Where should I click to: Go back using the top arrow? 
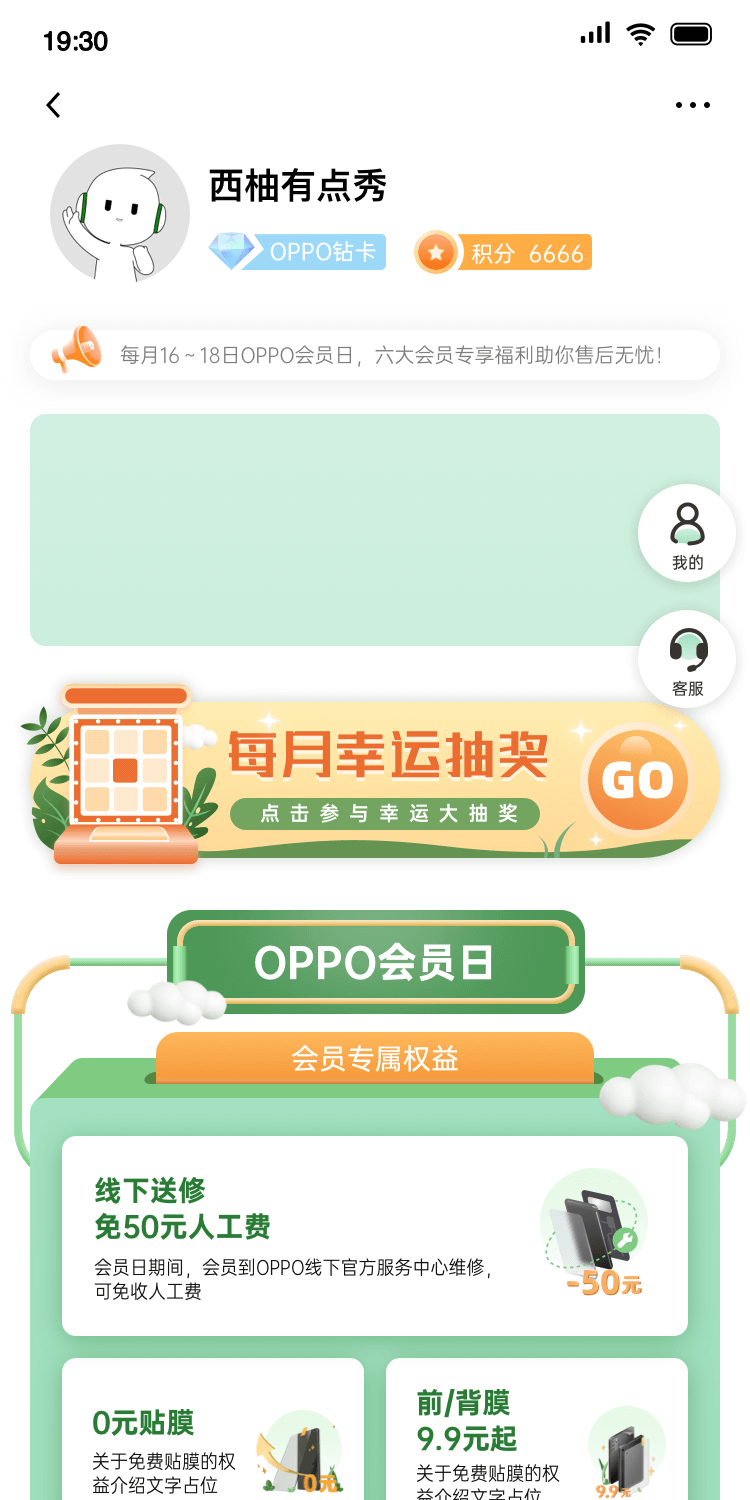[54, 105]
